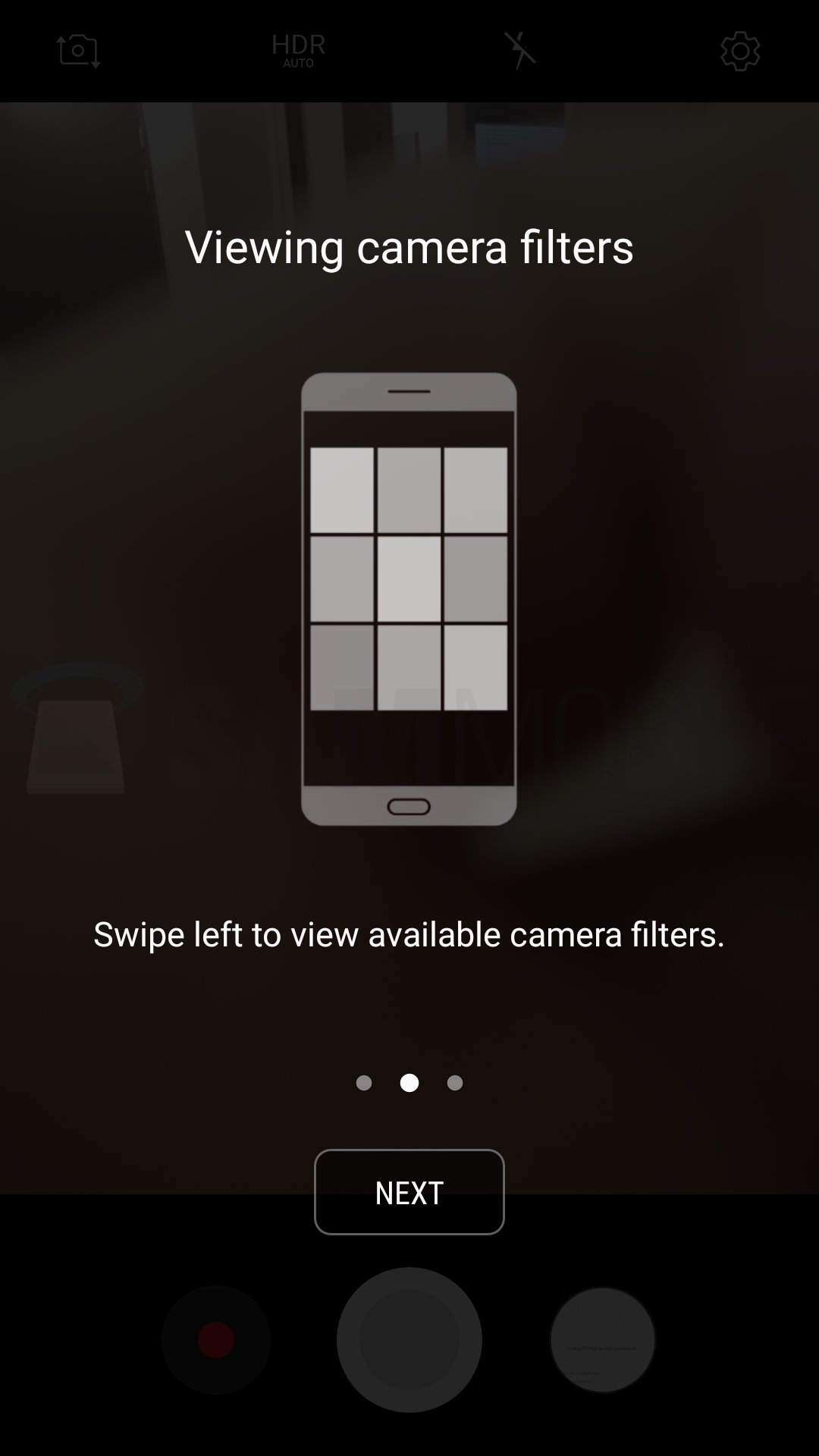Open the last photo thumbnail
This screenshot has width=819, height=1456.
pos(602,1340)
